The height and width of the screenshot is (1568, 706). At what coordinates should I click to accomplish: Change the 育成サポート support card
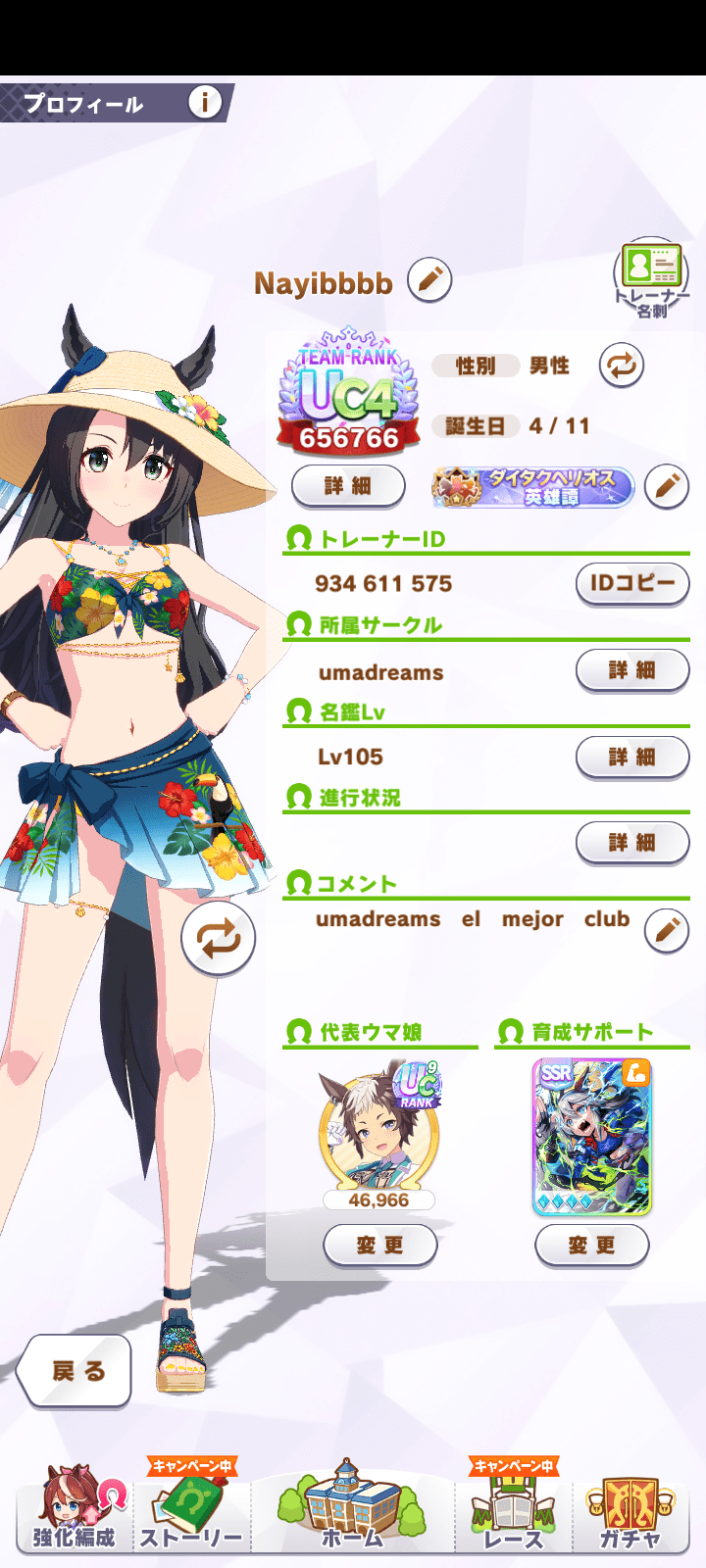591,1246
